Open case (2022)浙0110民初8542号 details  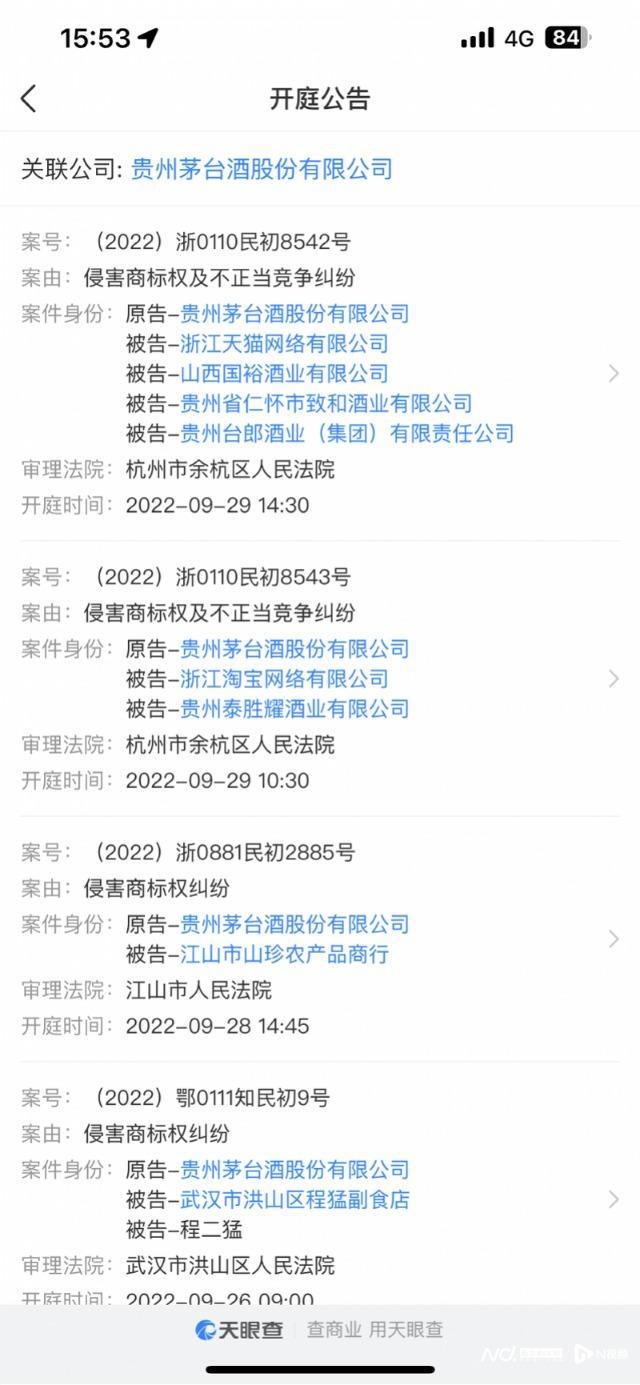[x=613, y=373]
